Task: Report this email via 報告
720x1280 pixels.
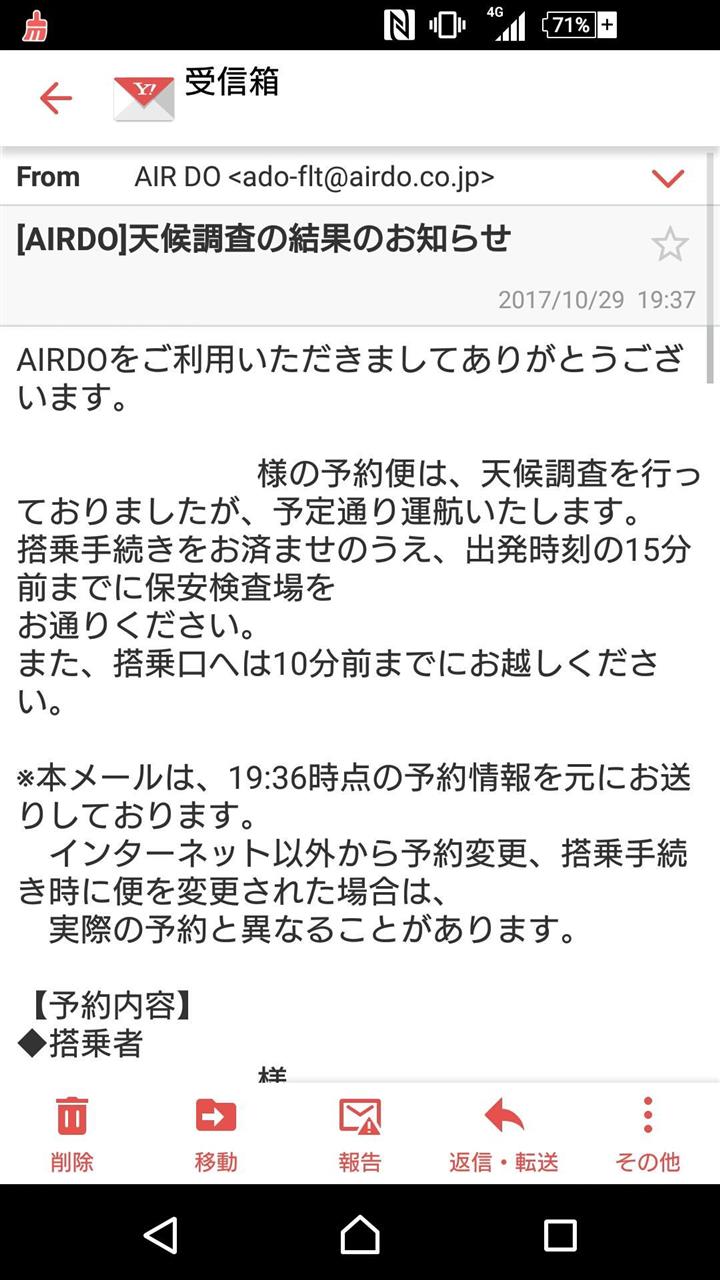Action: pos(360,1133)
